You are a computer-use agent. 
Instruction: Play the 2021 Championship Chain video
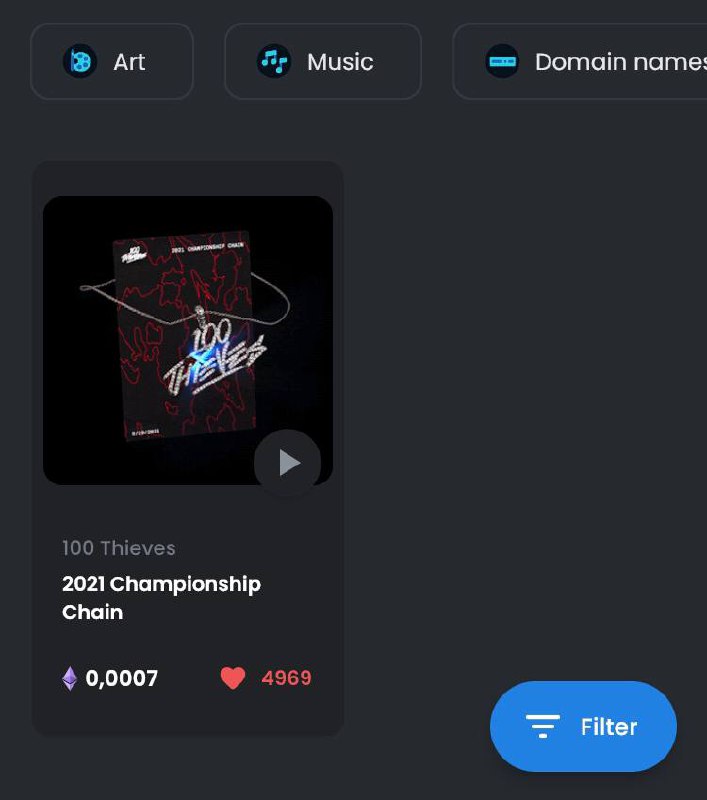(287, 462)
